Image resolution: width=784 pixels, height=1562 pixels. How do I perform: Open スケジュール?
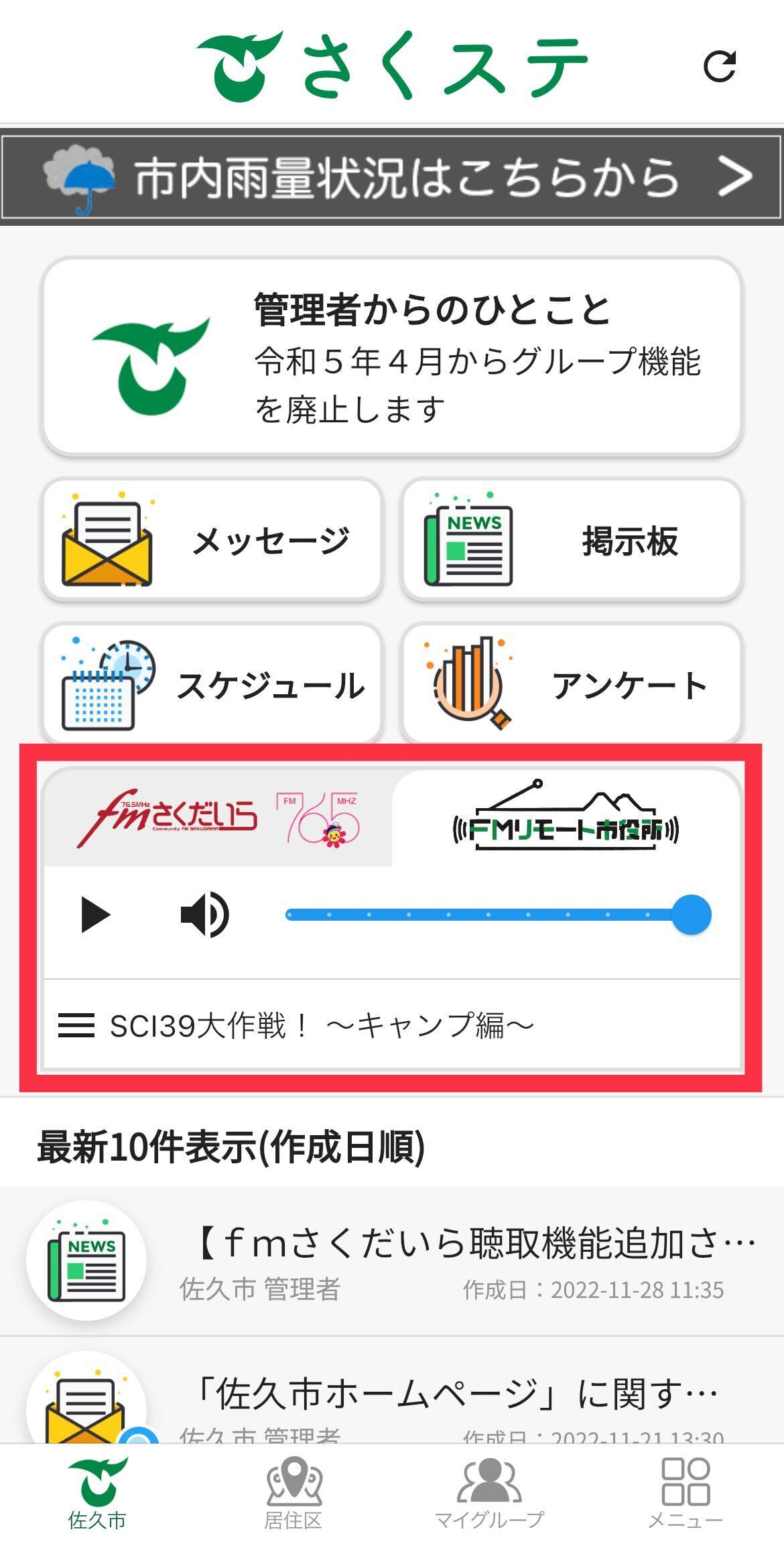pos(212,685)
